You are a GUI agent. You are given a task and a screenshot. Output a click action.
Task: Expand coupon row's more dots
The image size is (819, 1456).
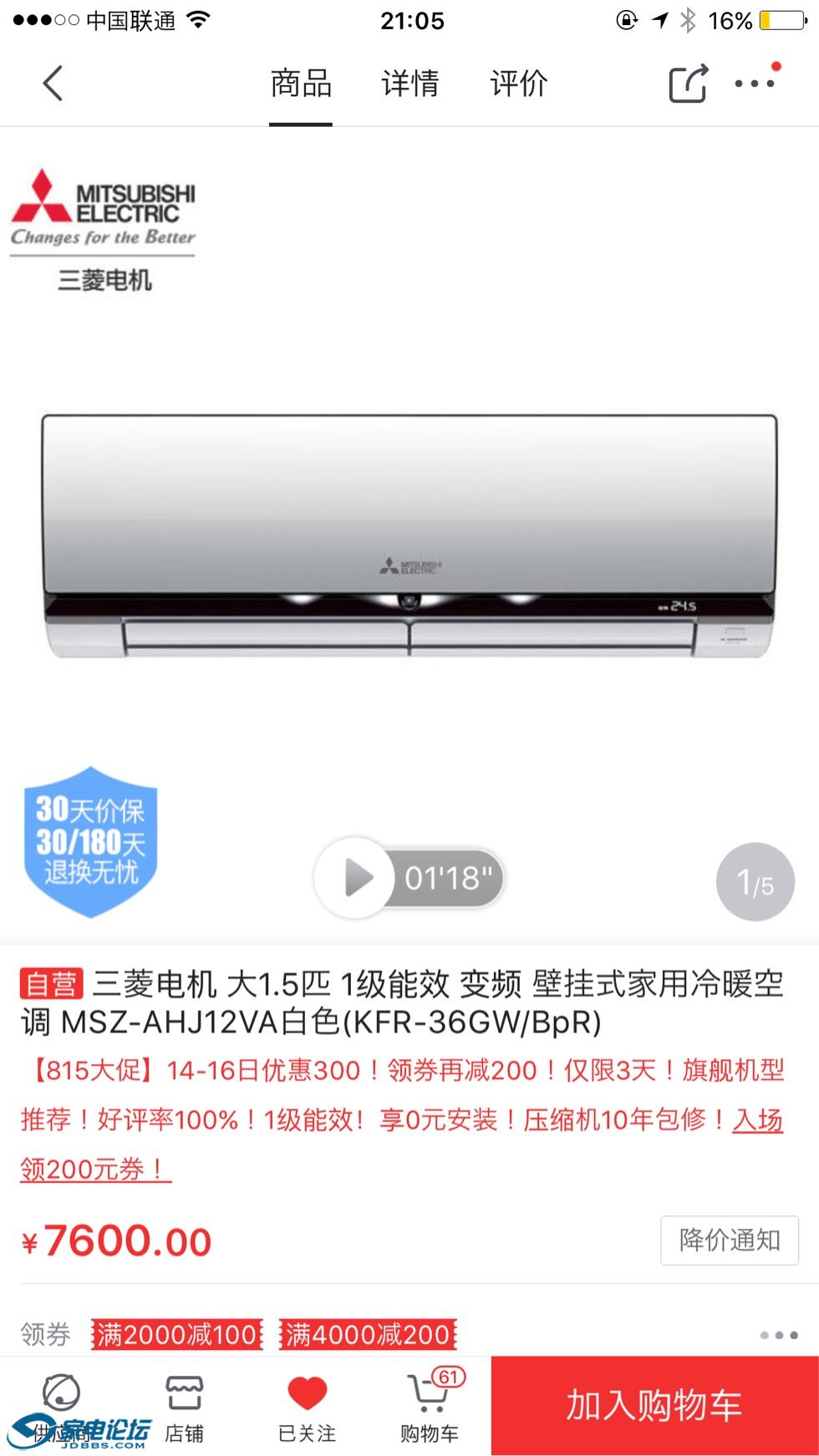pyautogui.click(x=778, y=1335)
